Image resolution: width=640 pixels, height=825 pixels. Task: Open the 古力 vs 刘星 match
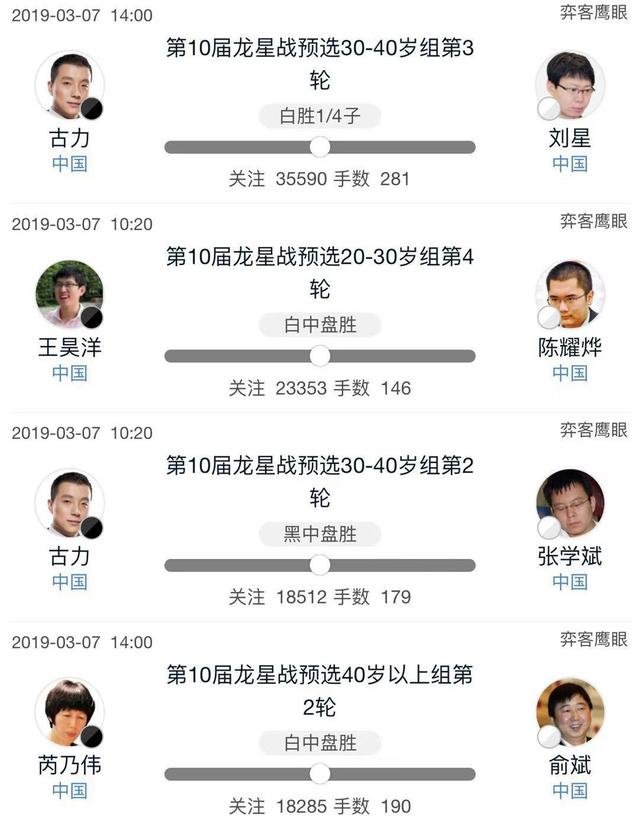319,64
